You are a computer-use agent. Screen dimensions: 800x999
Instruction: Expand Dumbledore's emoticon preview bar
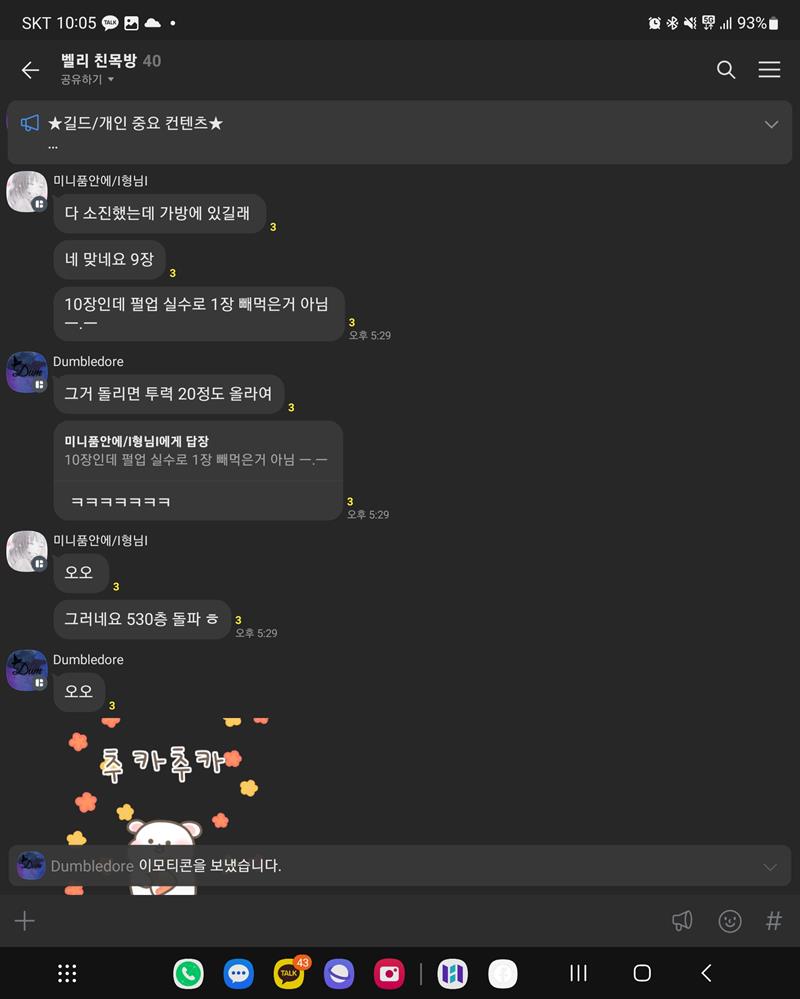770,867
